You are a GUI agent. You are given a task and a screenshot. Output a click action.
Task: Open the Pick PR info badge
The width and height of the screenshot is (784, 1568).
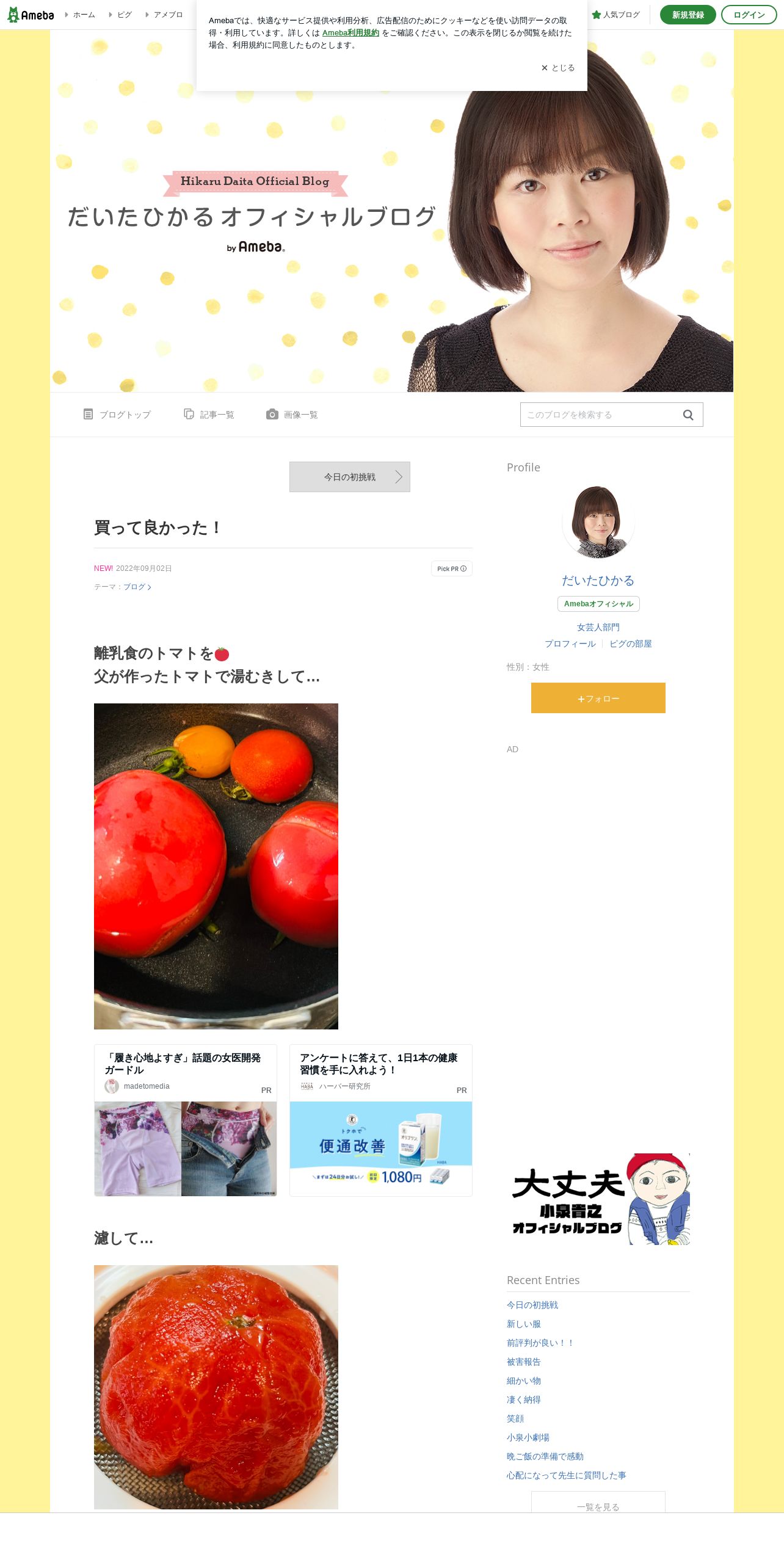tap(452, 568)
